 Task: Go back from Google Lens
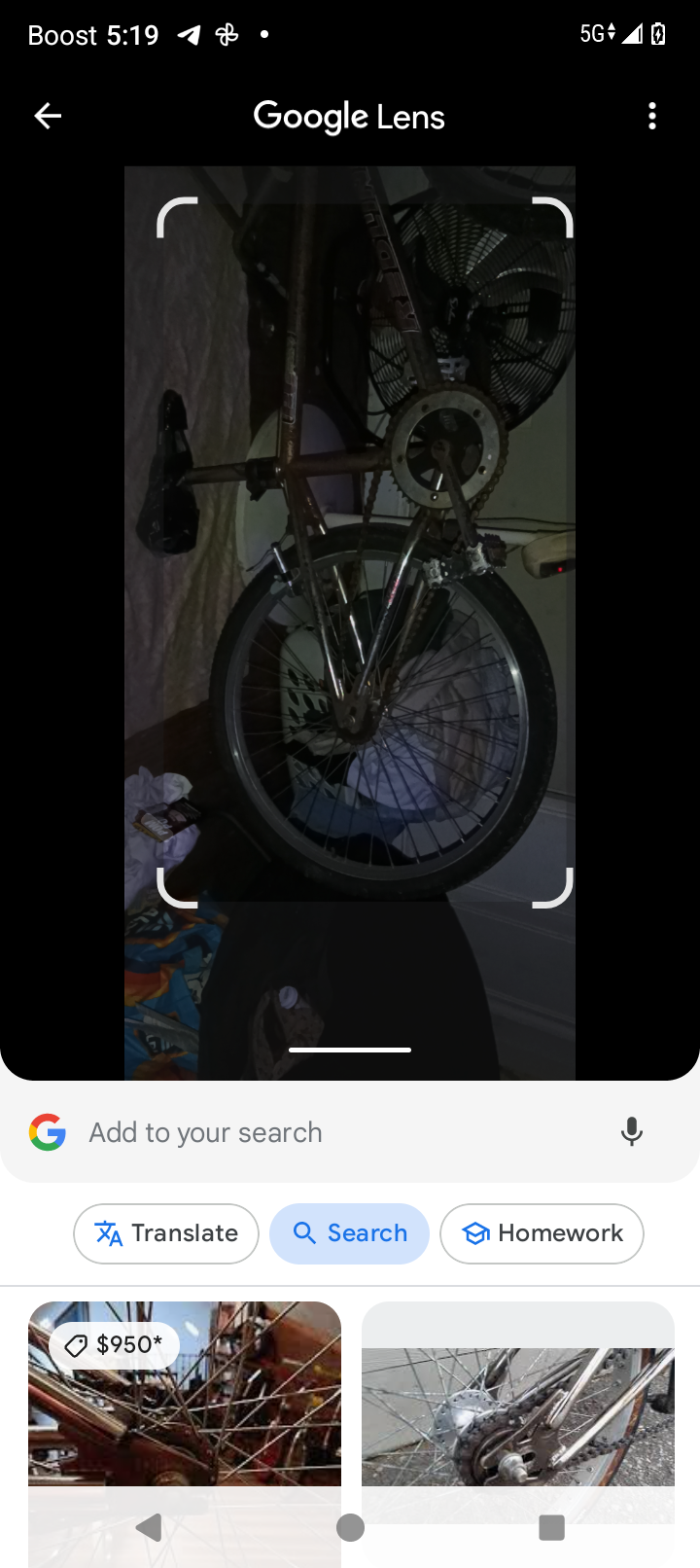pos(48,117)
